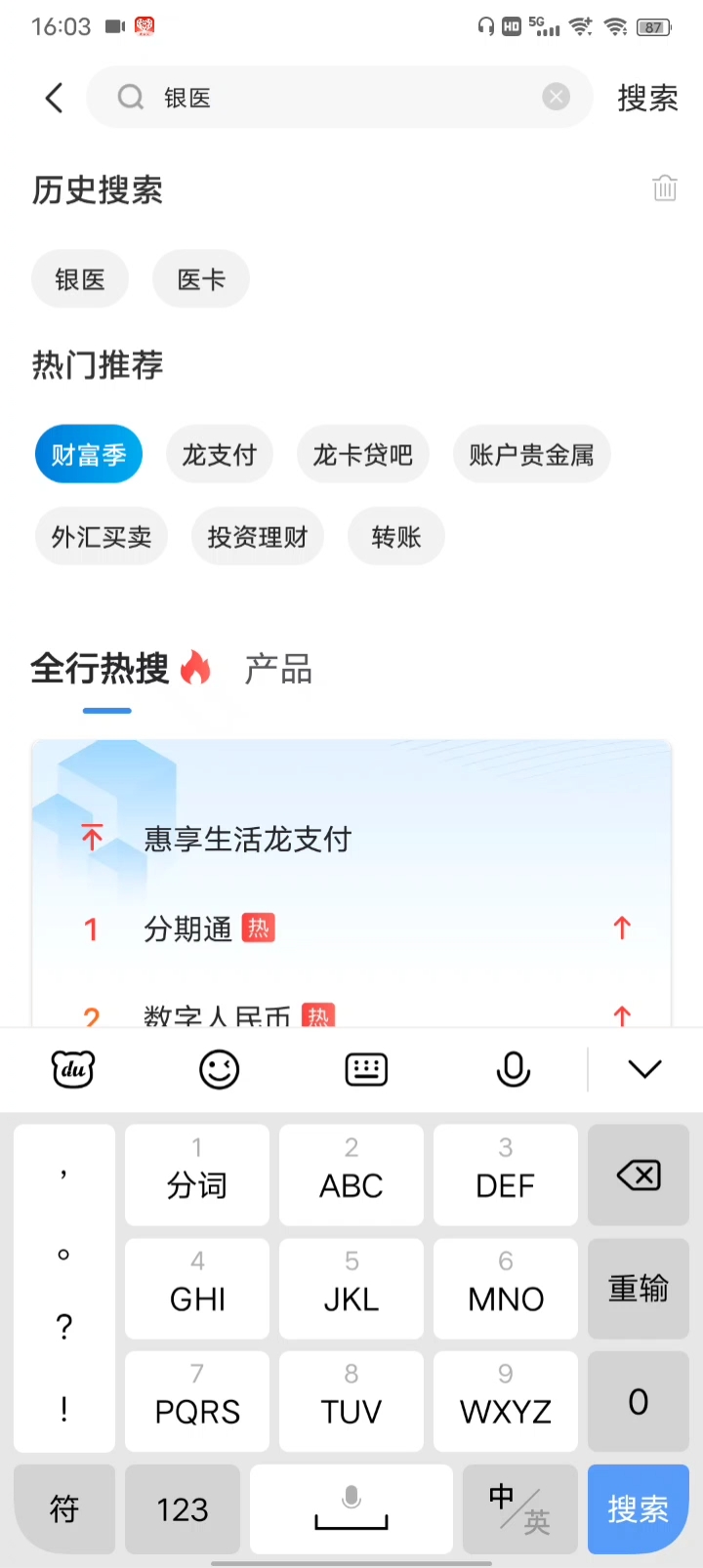Start voice input with the microphone icon

pos(513,1069)
